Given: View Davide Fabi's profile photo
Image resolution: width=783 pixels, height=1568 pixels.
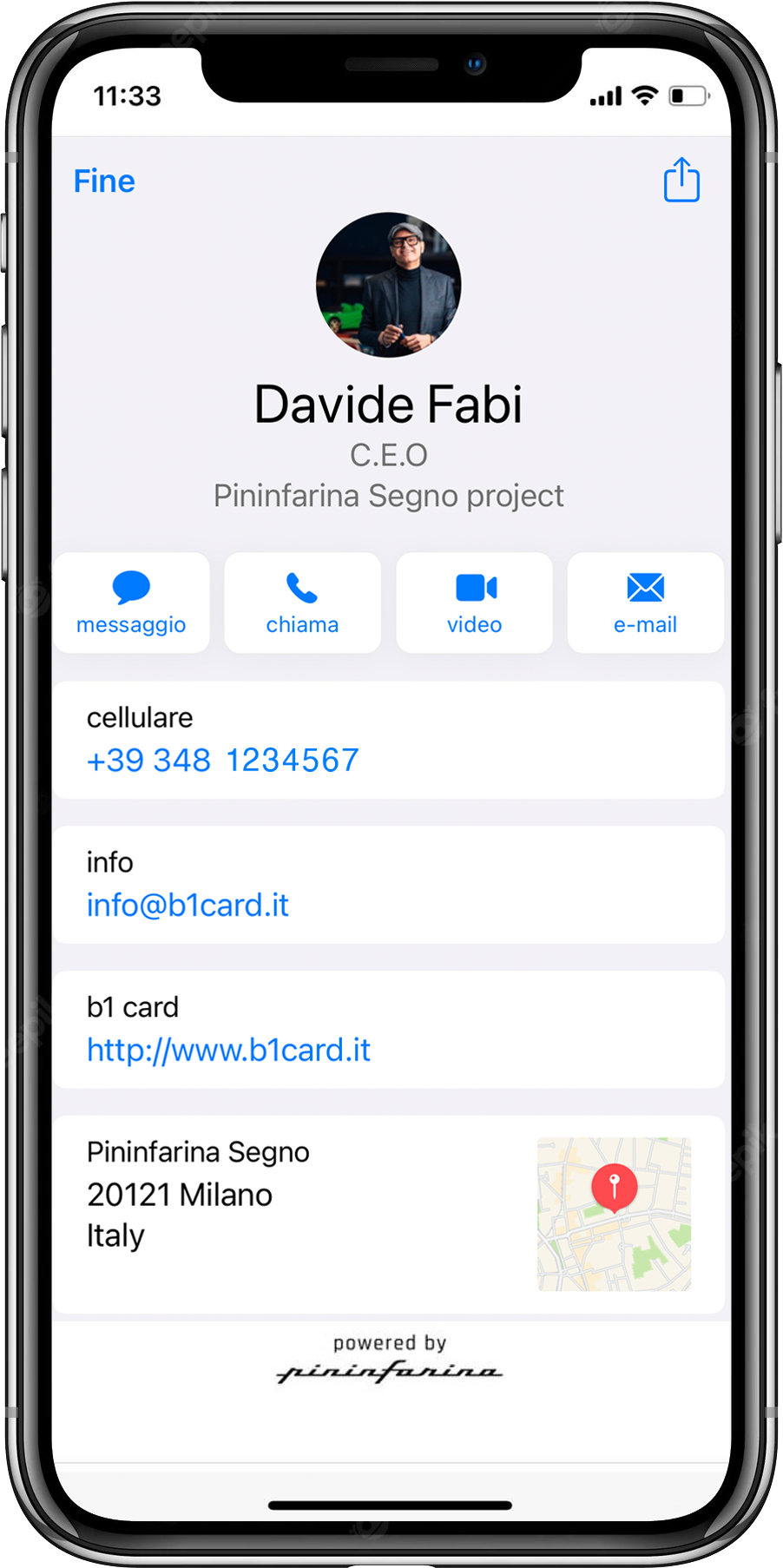Looking at the screenshot, I should (388, 285).
